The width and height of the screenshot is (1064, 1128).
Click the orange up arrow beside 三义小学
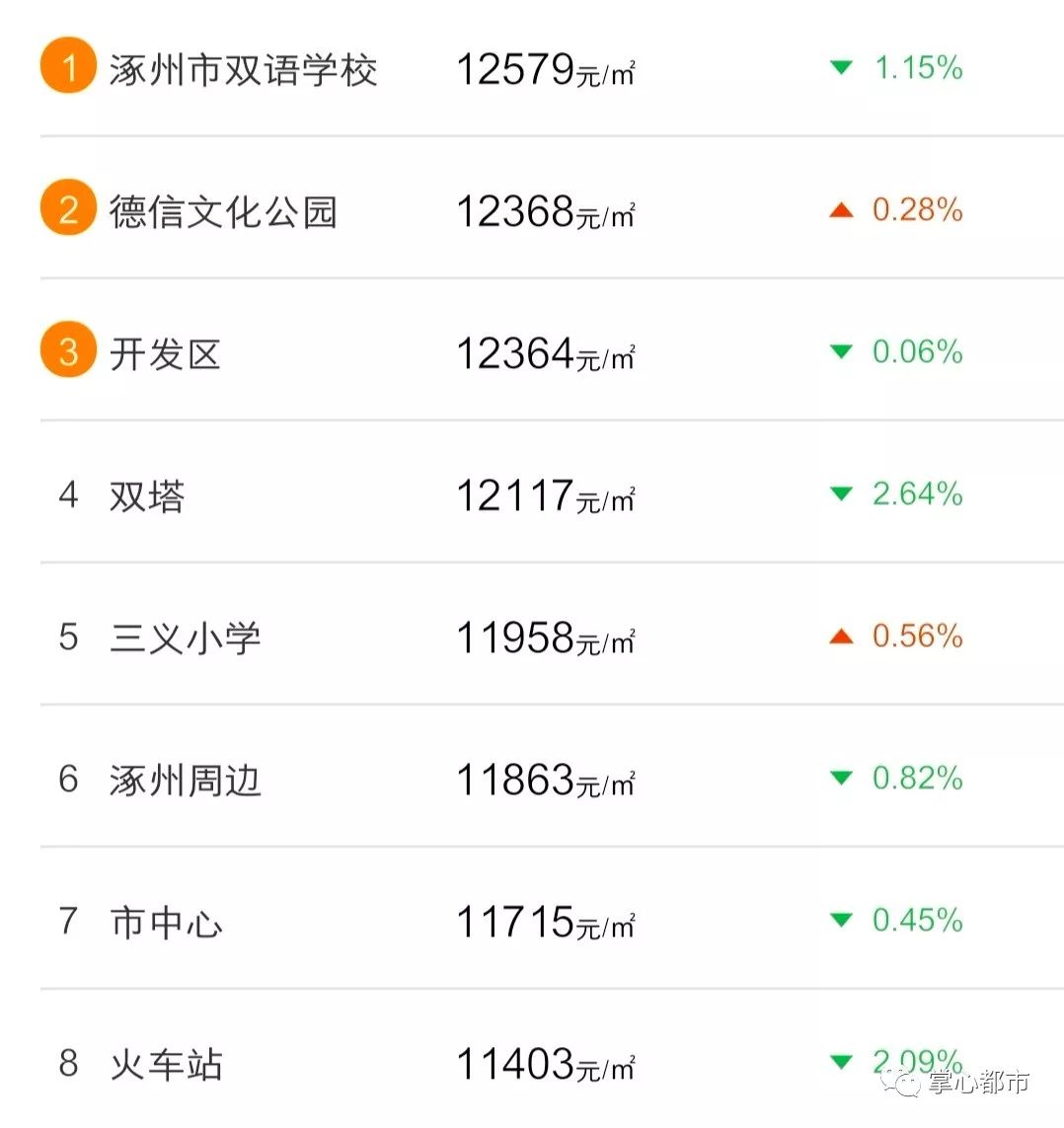coord(843,637)
